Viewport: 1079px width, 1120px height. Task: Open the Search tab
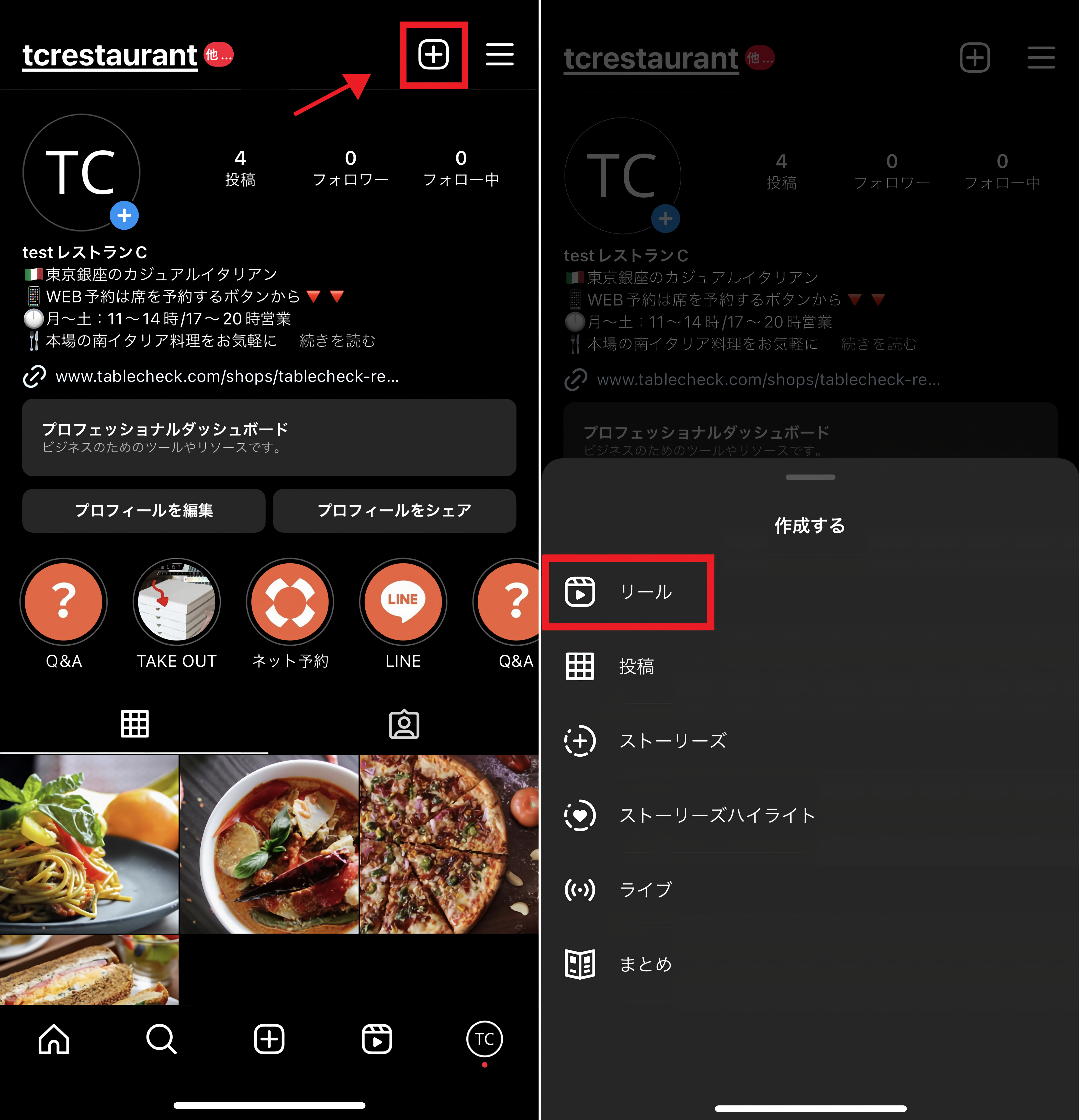point(161,1039)
